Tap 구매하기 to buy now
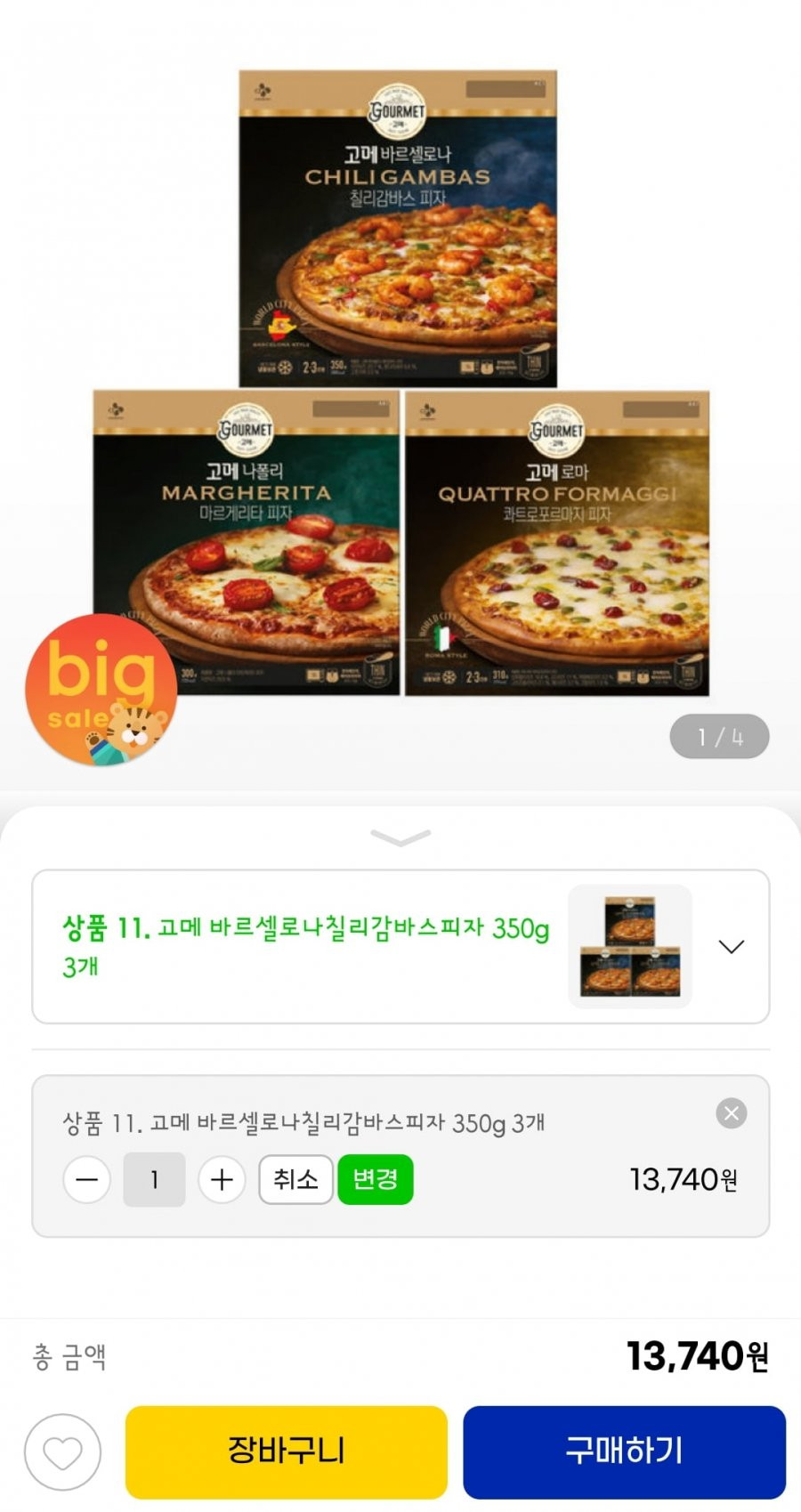801x1512 pixels. [624, 1451]
